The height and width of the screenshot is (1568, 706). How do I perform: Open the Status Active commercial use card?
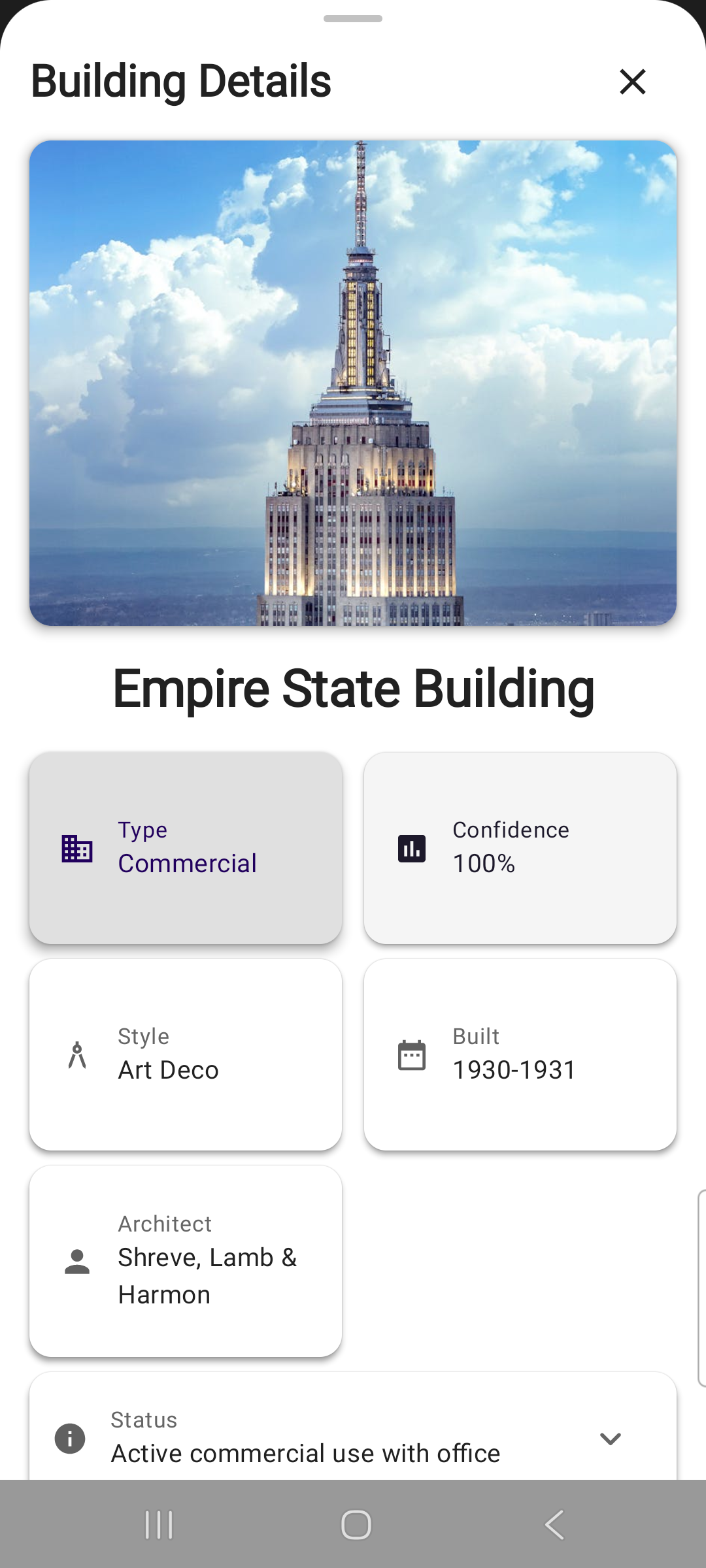pos(353,1437)
